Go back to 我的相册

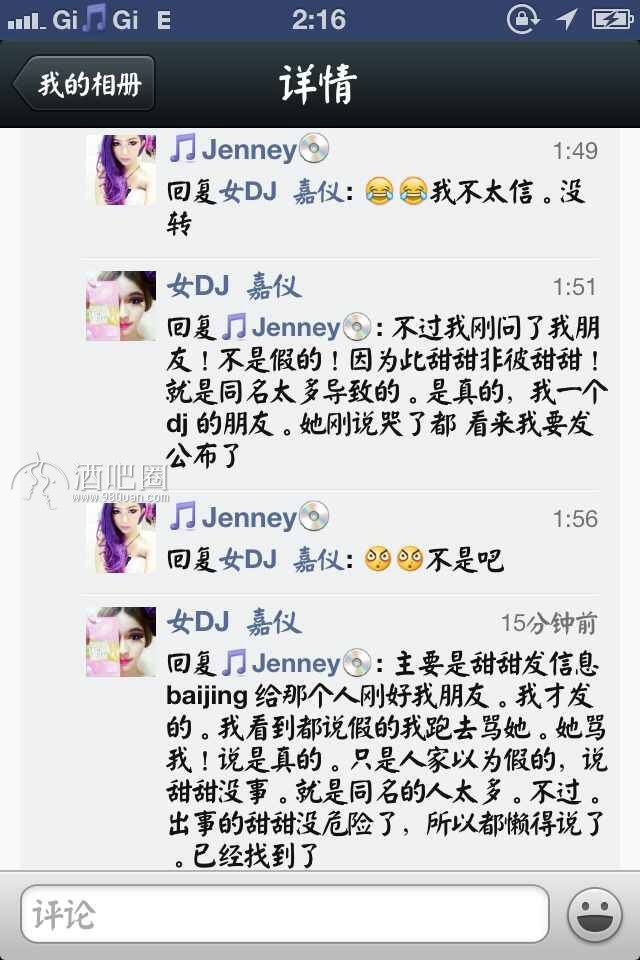(x=84, y=84)
